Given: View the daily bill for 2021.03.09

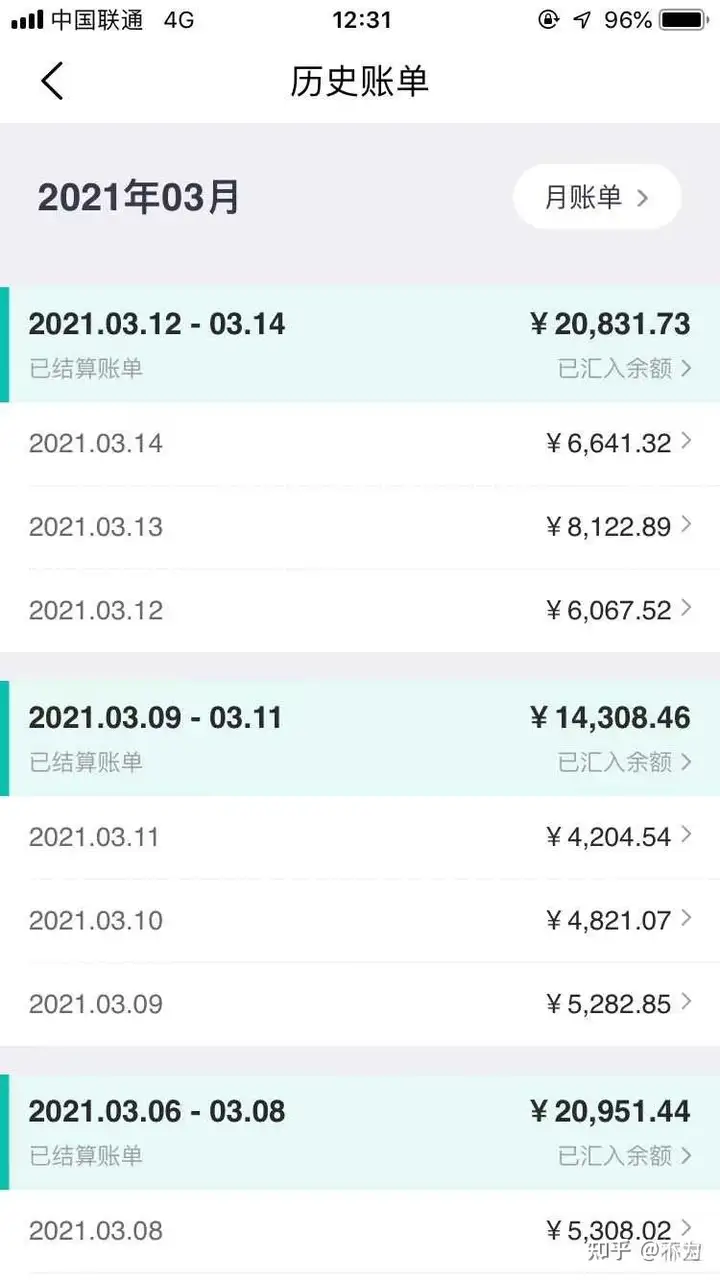Looking at the screenshot, I should point(360,1005).
